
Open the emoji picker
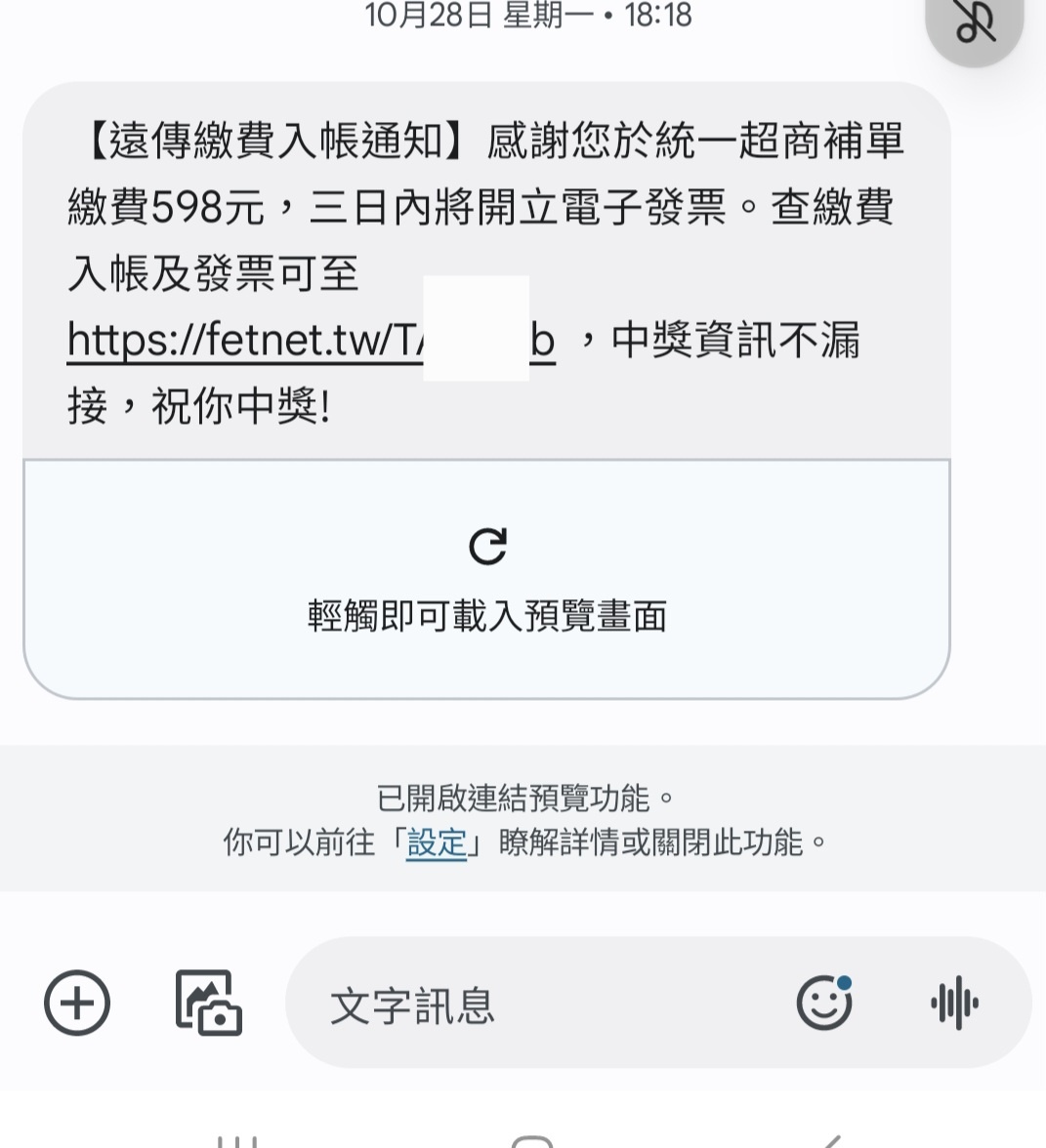pyautogui.click(x=824, y=1003)
